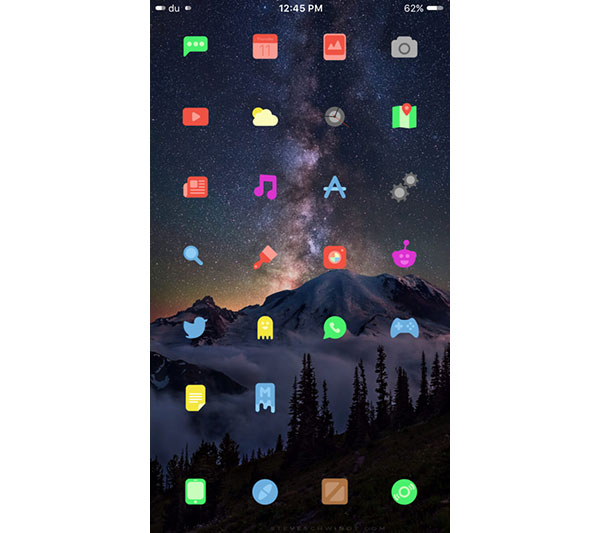Open the Camera app
Image resolution: width=600 pixels, height=533 pixels.
pos(404,46)
